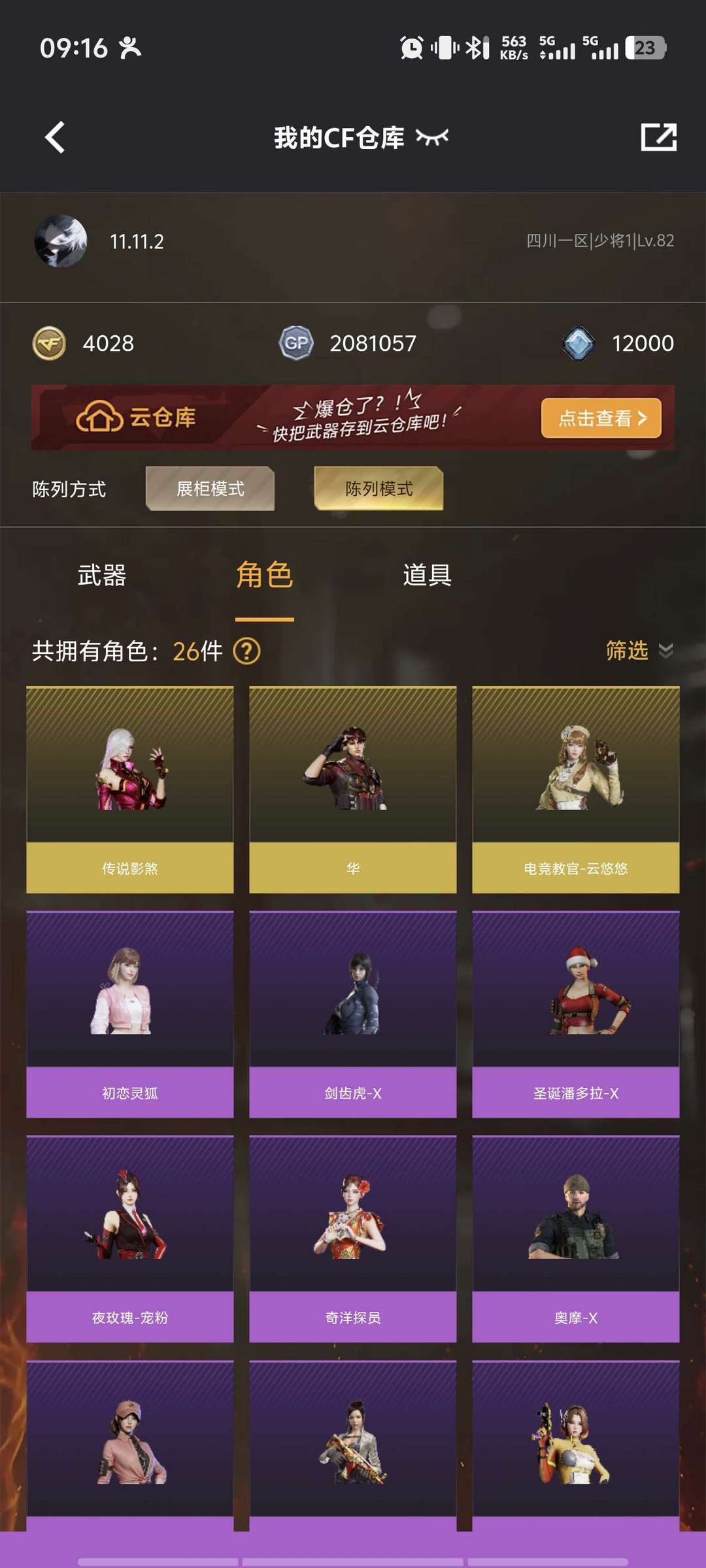The height and width of the screenshot is (1568, 706).
Task: Switch to the 道具 tab
Action: (427, 576)
